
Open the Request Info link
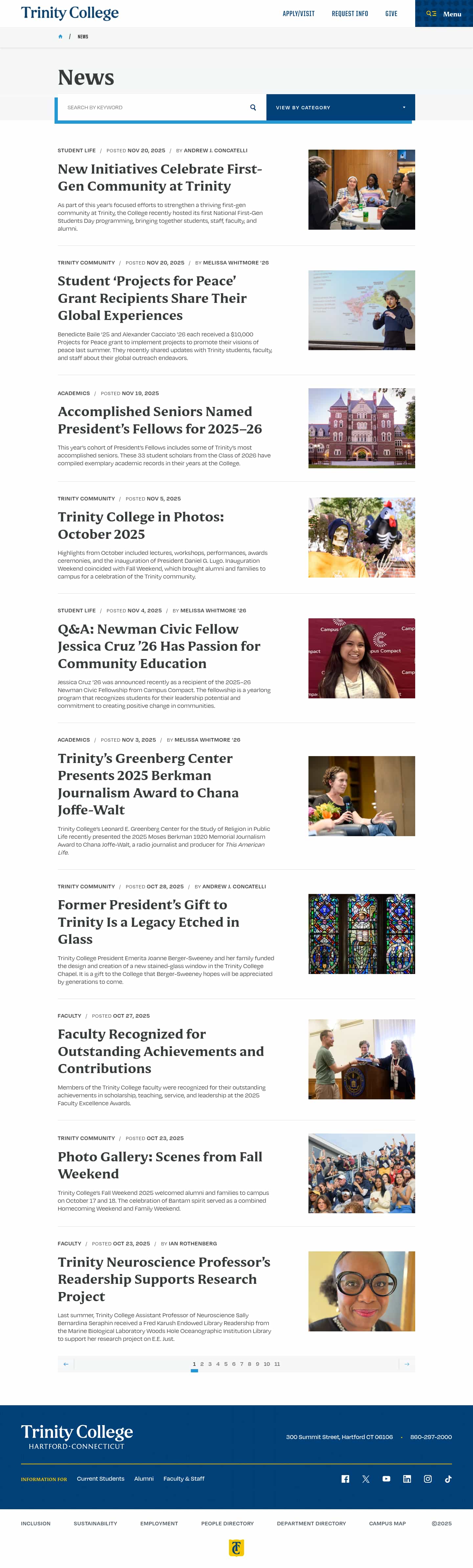click(349, 13)
